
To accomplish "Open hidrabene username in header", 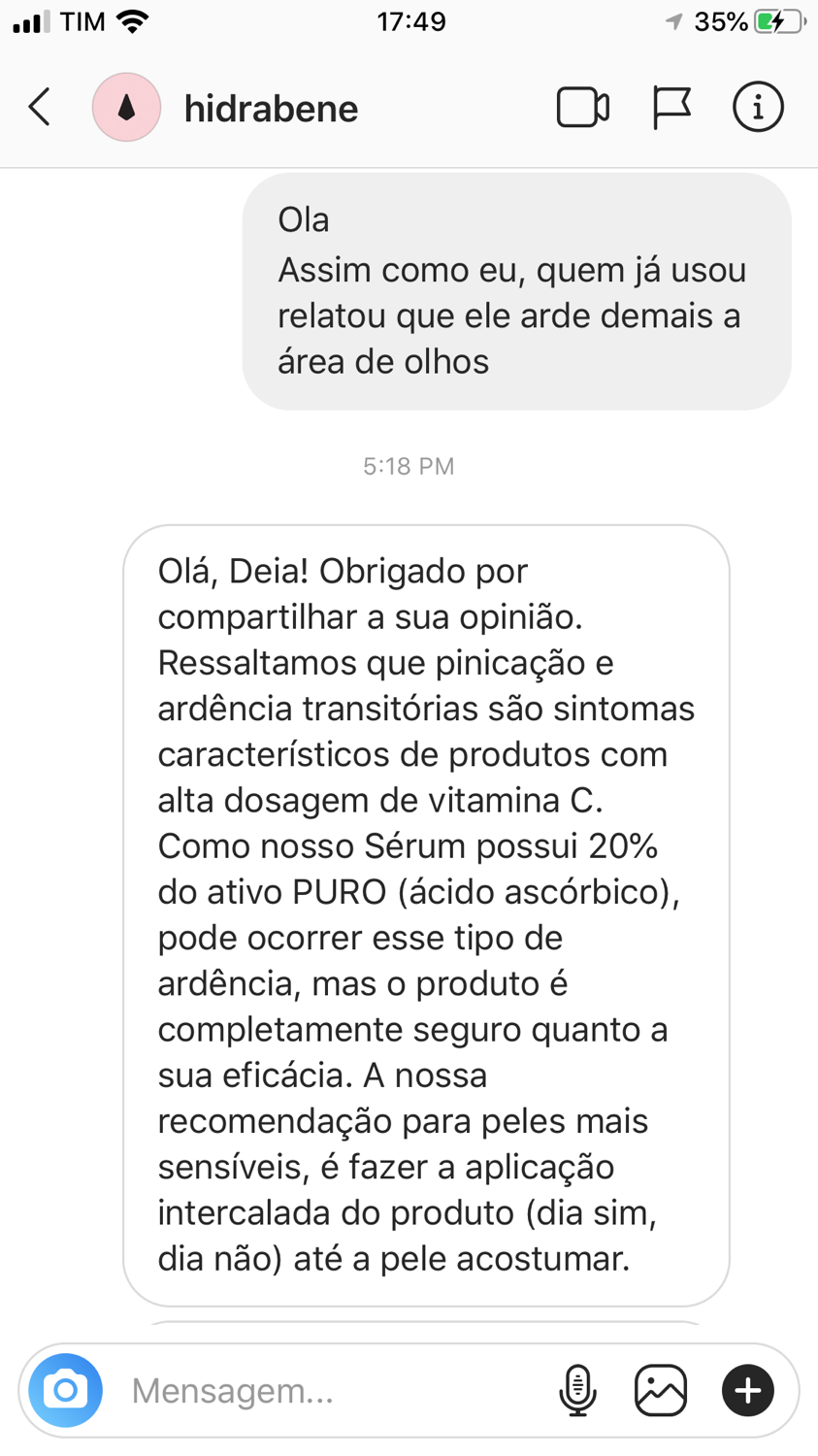I will (x=271, y=109).
